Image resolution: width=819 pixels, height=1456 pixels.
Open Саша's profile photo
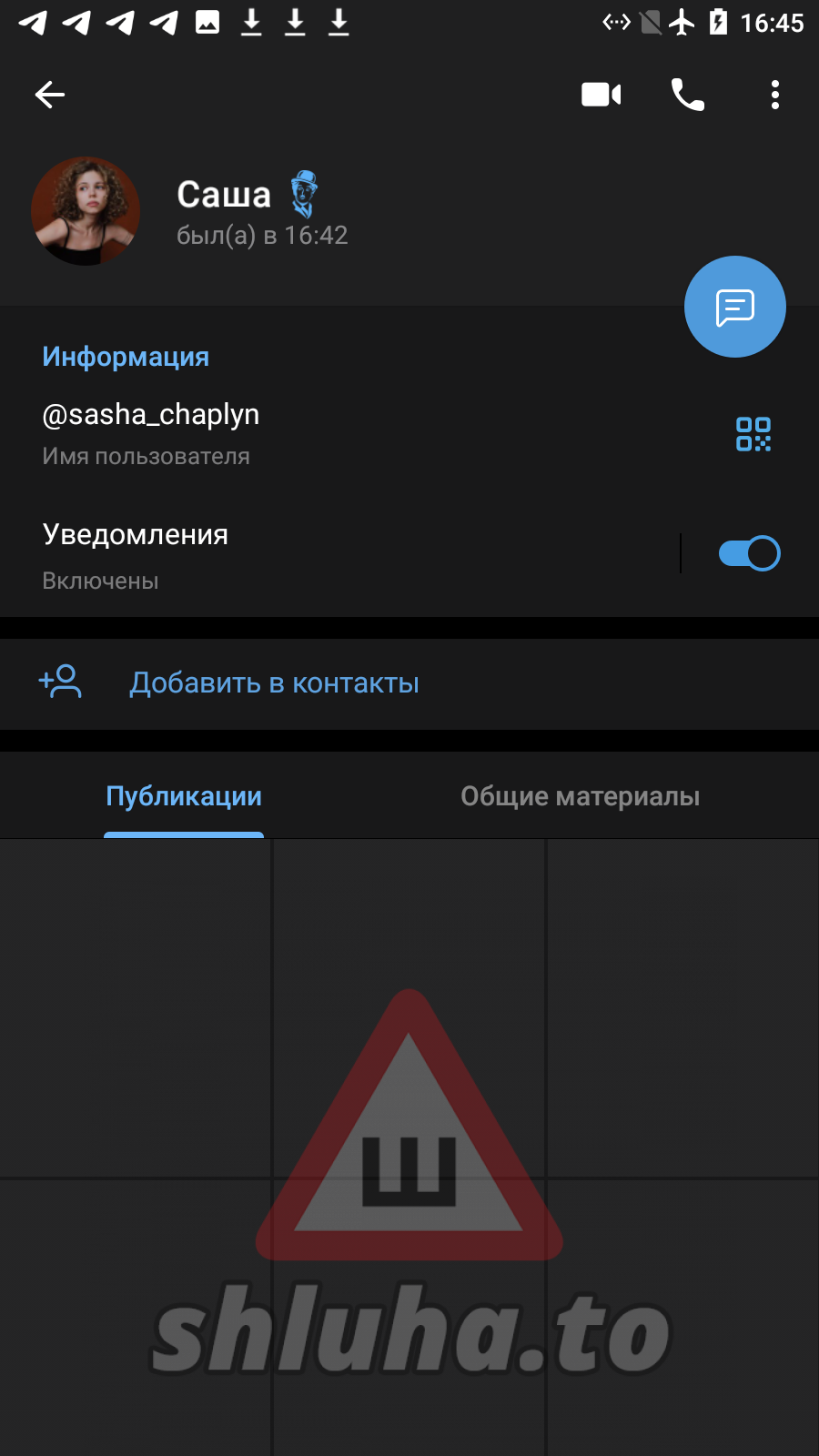click(86, 211)
